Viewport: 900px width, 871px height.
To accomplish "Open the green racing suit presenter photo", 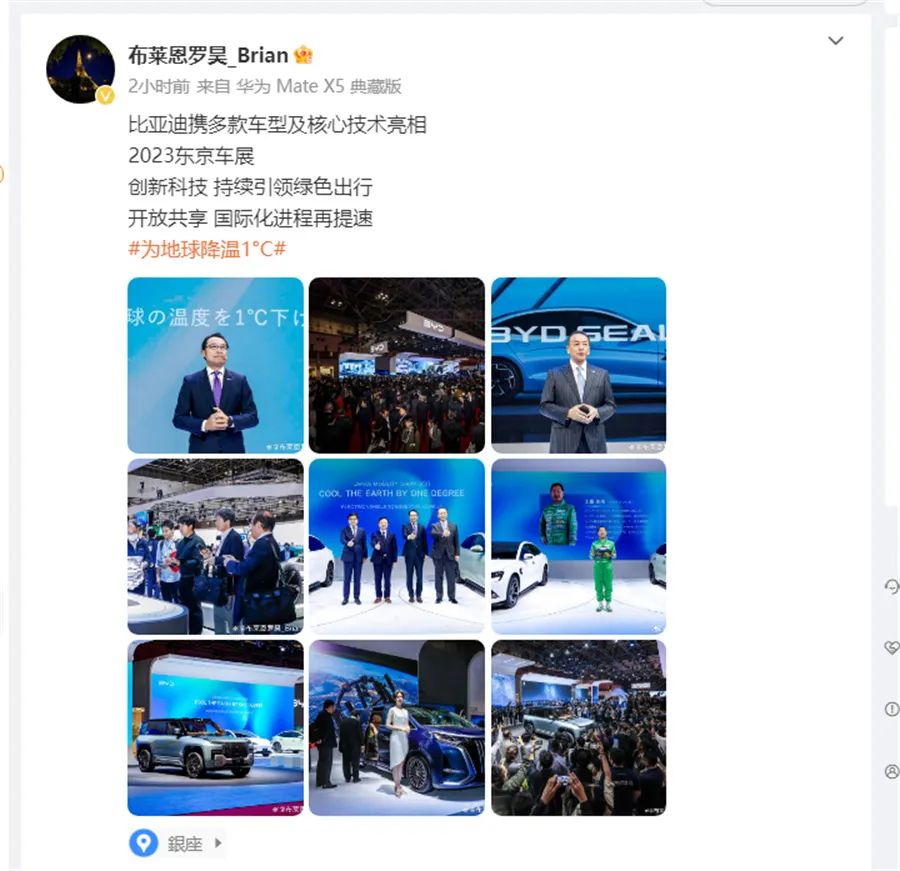I will [578, 546].
